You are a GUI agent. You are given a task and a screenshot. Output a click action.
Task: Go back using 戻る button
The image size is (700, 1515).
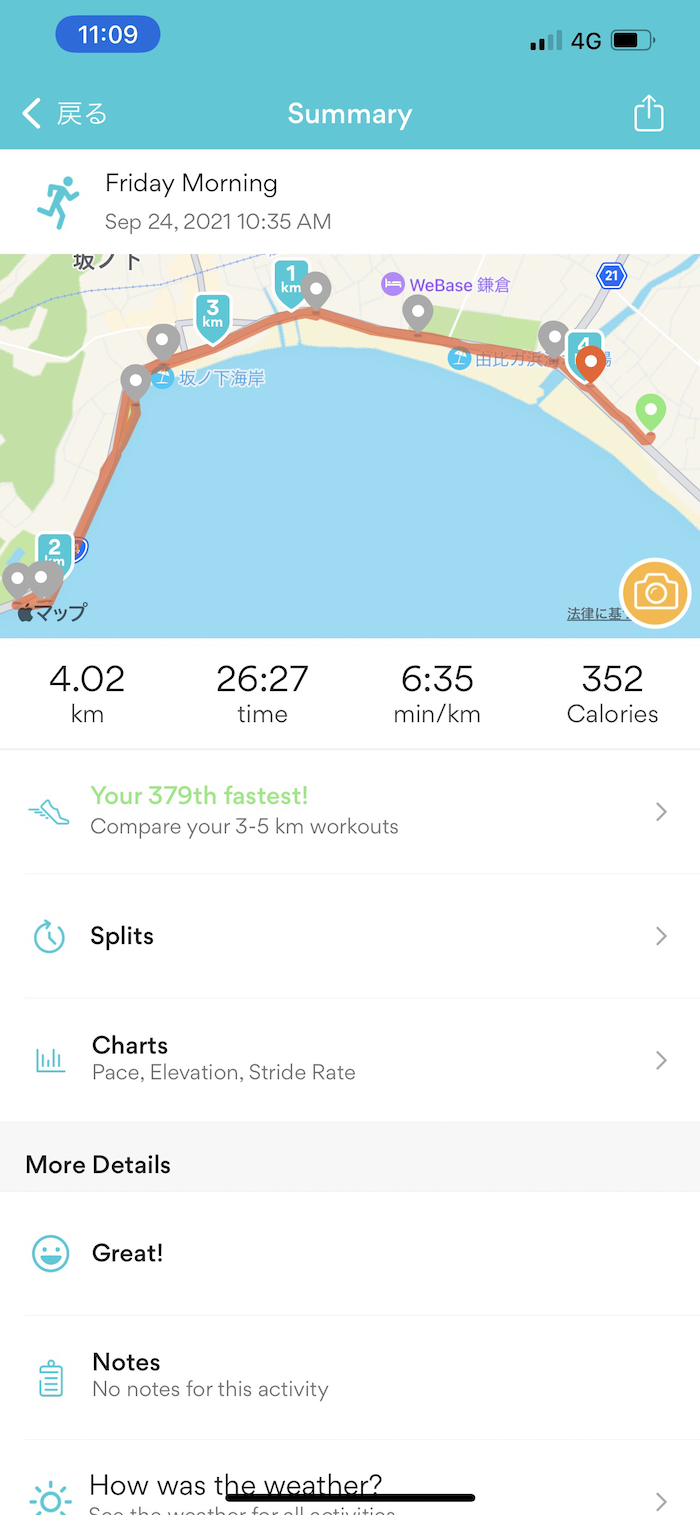(x=66, y=114)
